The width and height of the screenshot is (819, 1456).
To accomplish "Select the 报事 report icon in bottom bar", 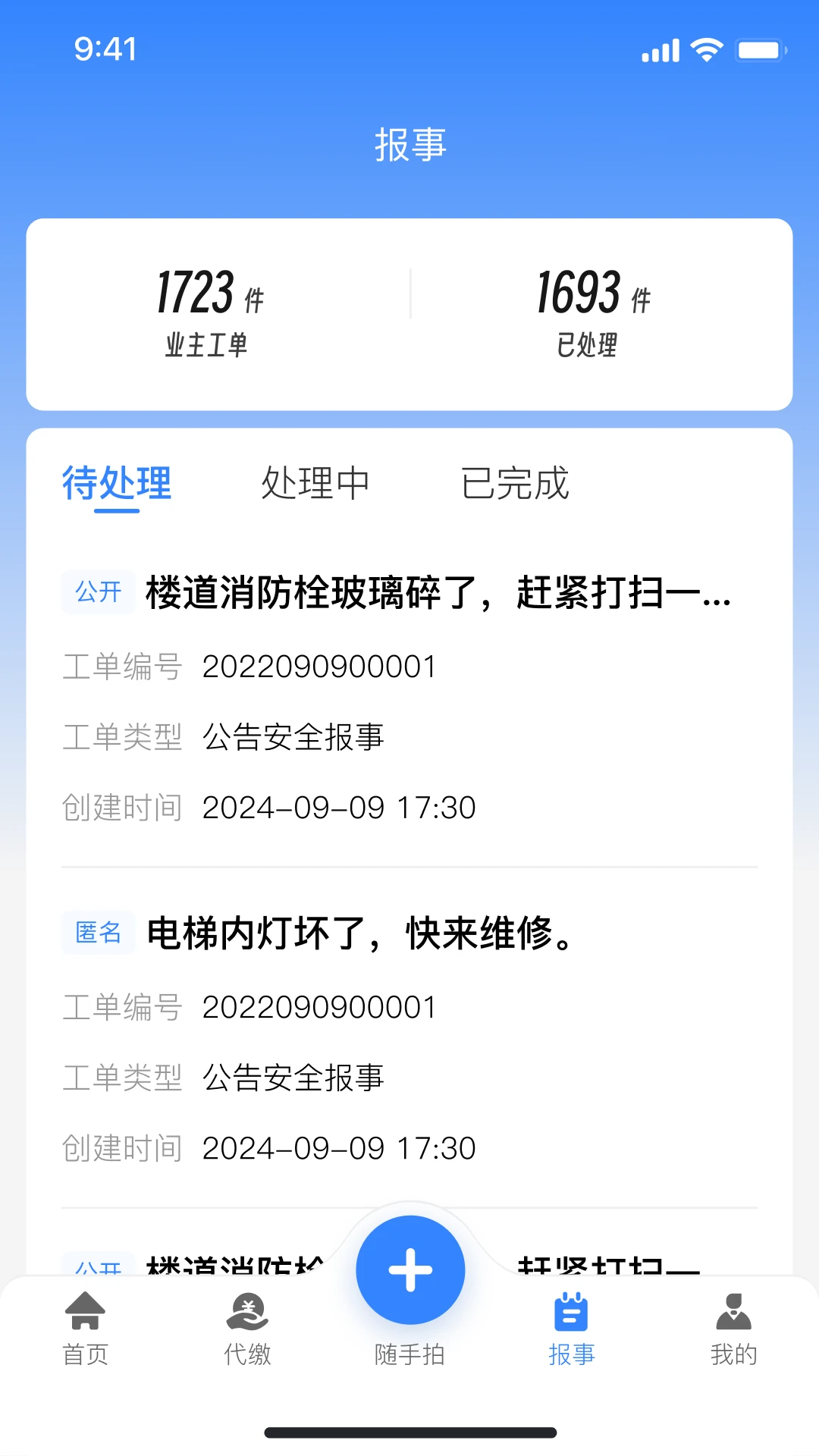I will [x=572, y=1327].
